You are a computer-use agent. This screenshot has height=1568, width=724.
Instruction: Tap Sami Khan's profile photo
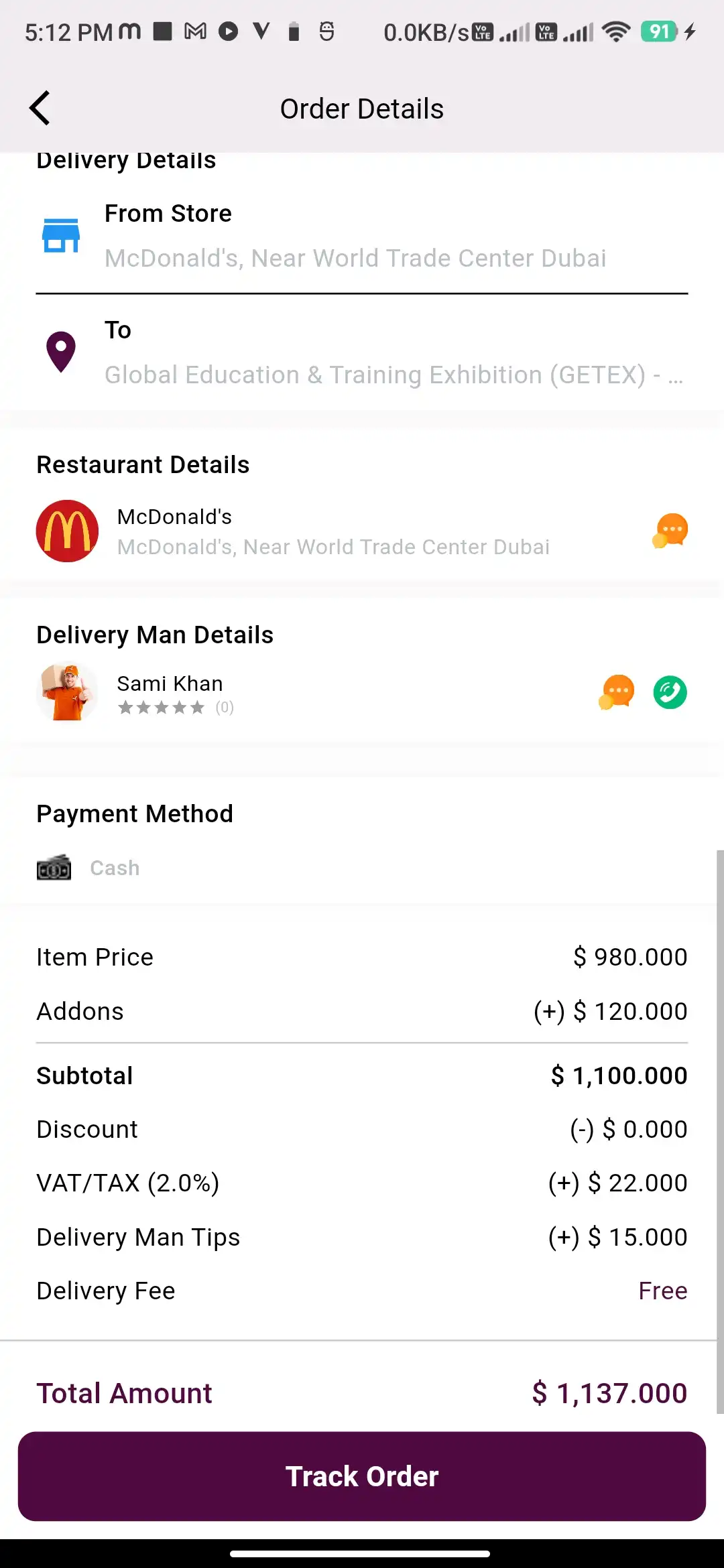(x=67, y=692)
